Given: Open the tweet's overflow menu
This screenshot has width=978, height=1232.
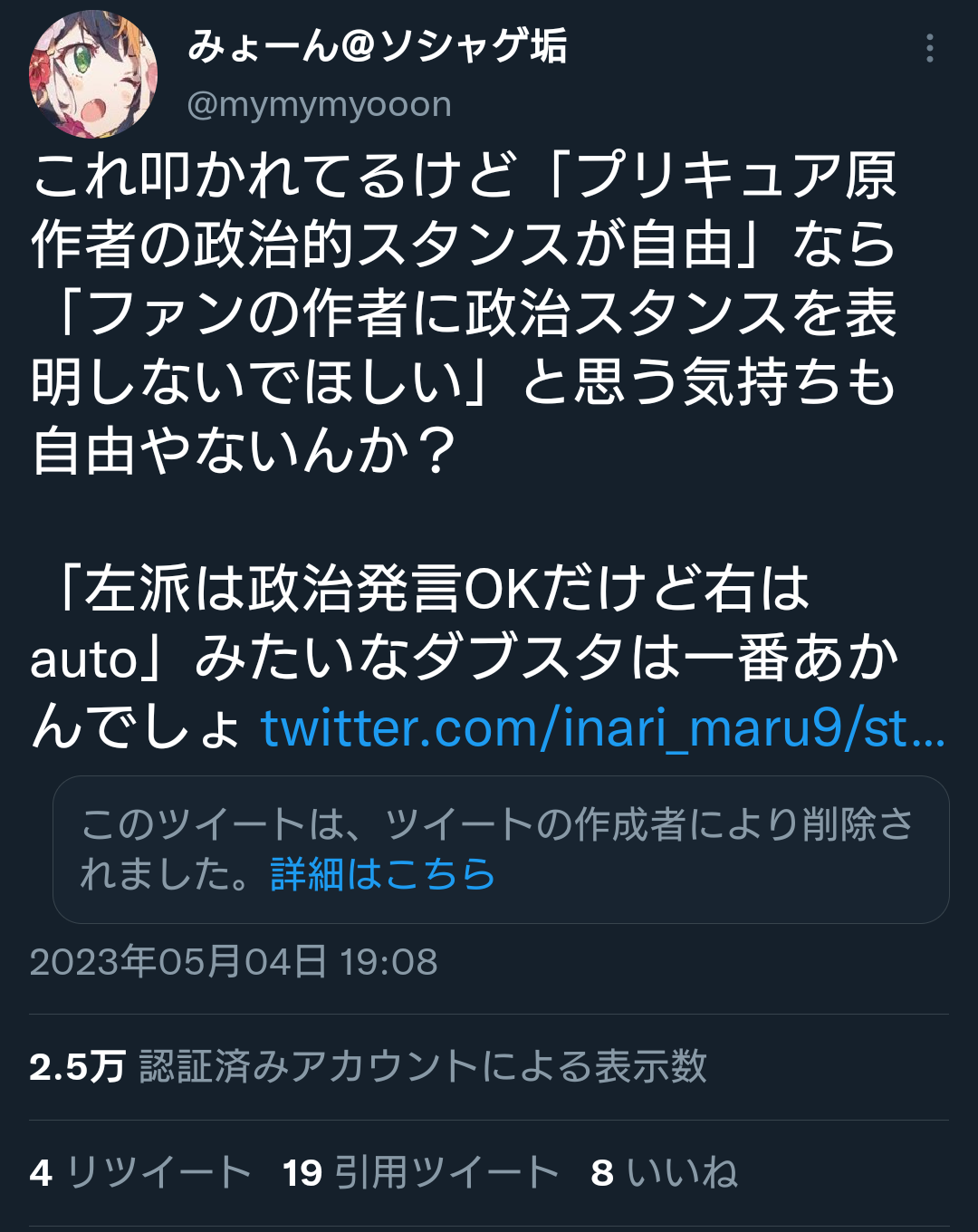Looking at the screenshot, I should tap(929, 49).
